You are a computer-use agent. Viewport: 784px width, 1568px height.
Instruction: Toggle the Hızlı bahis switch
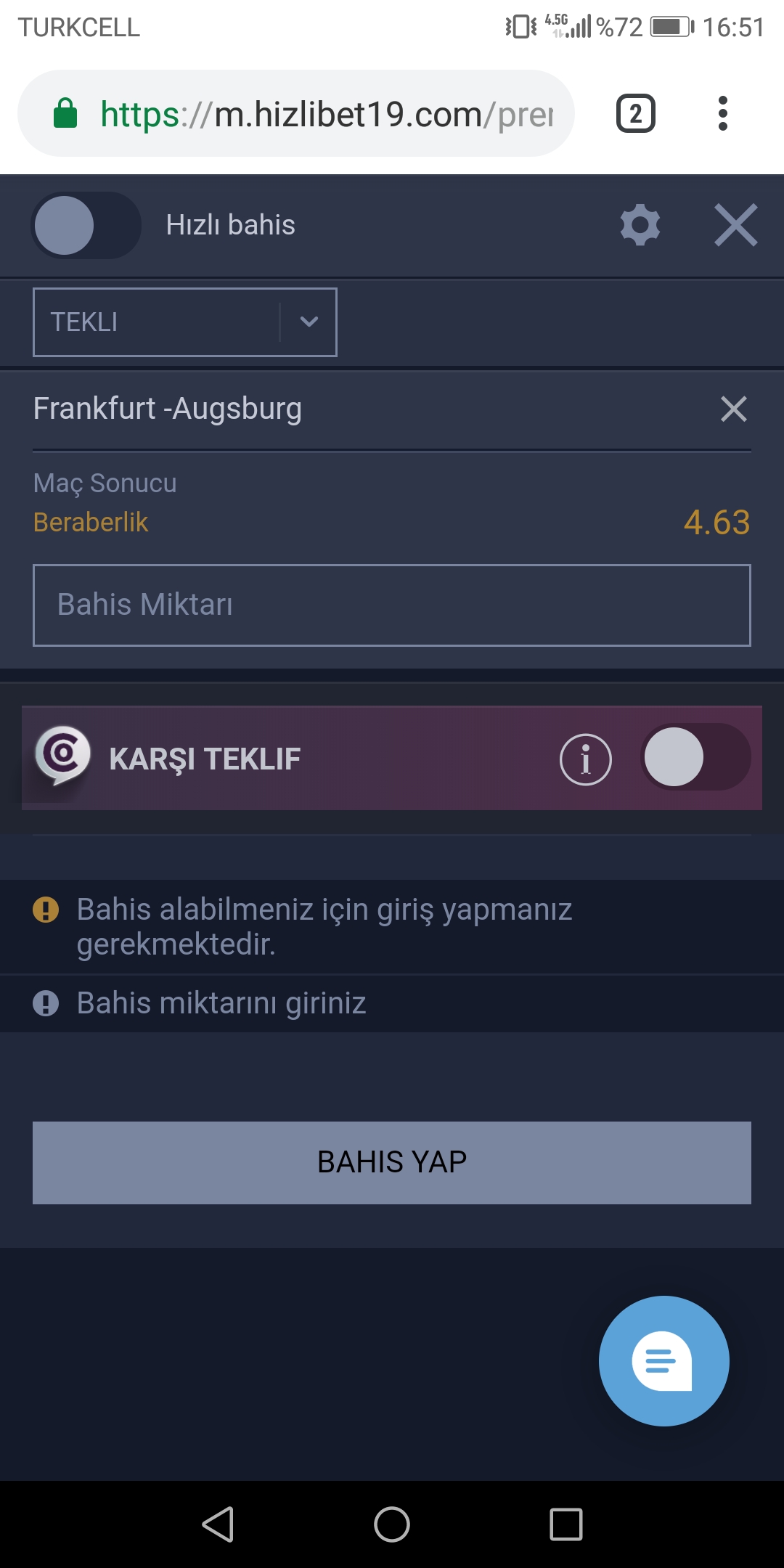click(x=86, y=225)
